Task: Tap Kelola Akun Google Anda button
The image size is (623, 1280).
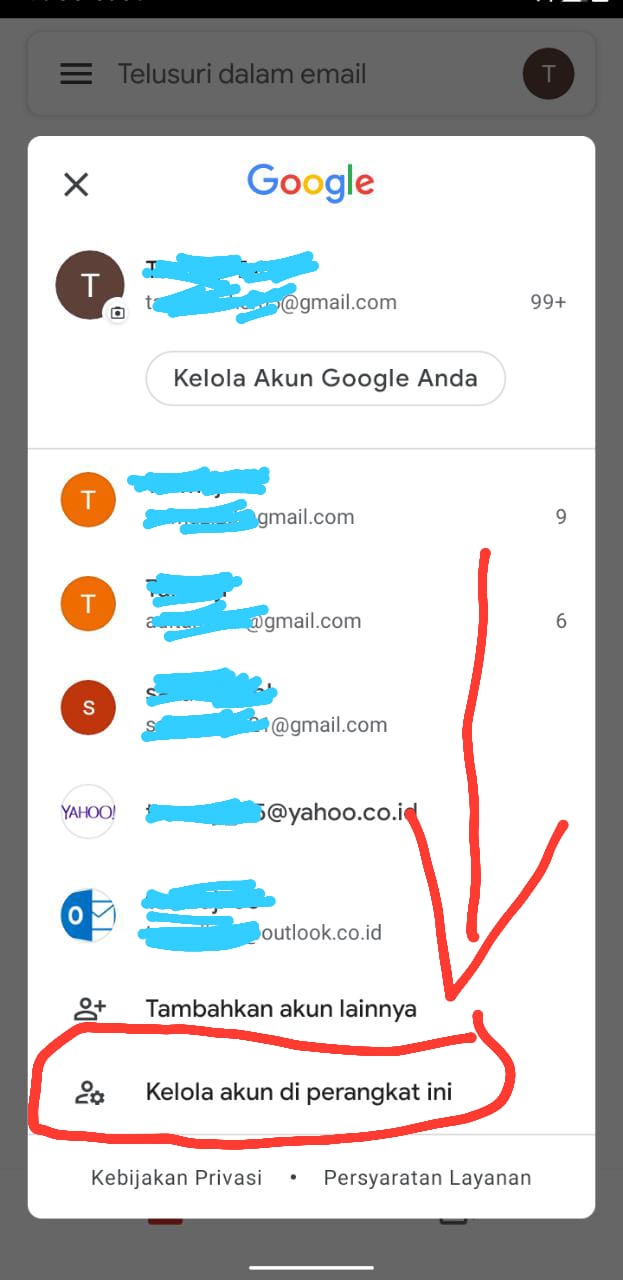Action: [x=325, y=379]
